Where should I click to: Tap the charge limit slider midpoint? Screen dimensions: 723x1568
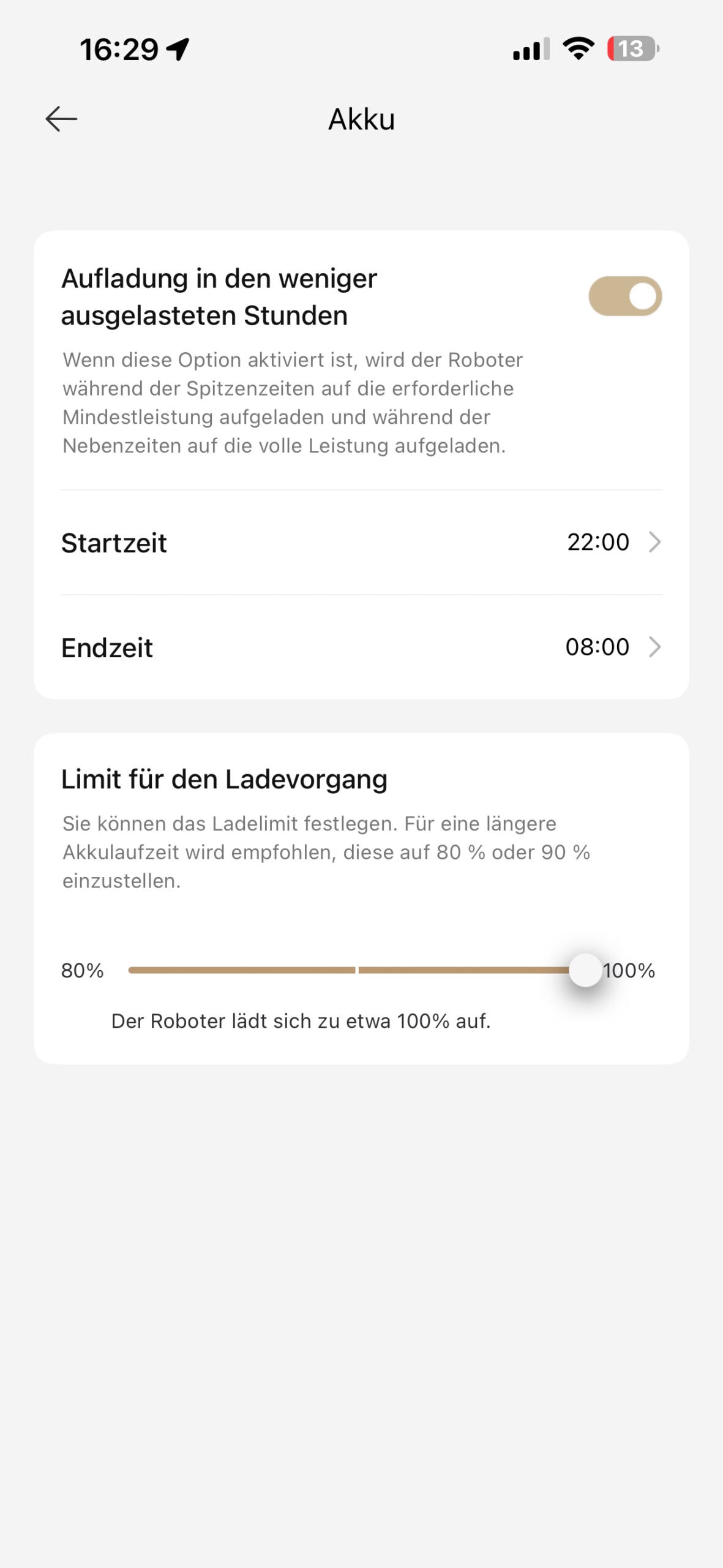coord(357,970)
